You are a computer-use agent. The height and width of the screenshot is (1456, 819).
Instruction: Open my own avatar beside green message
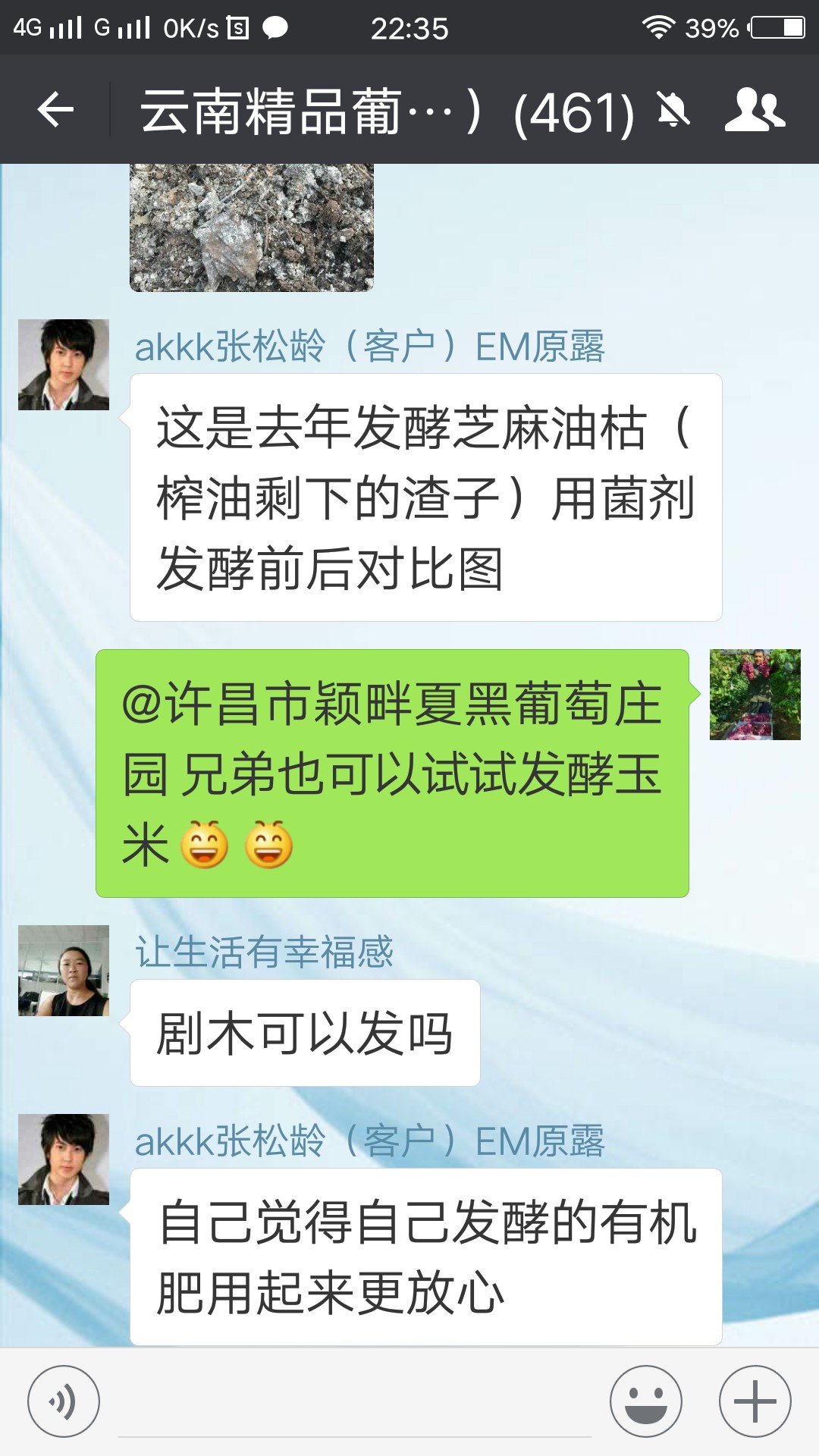[x=755, y=695]
